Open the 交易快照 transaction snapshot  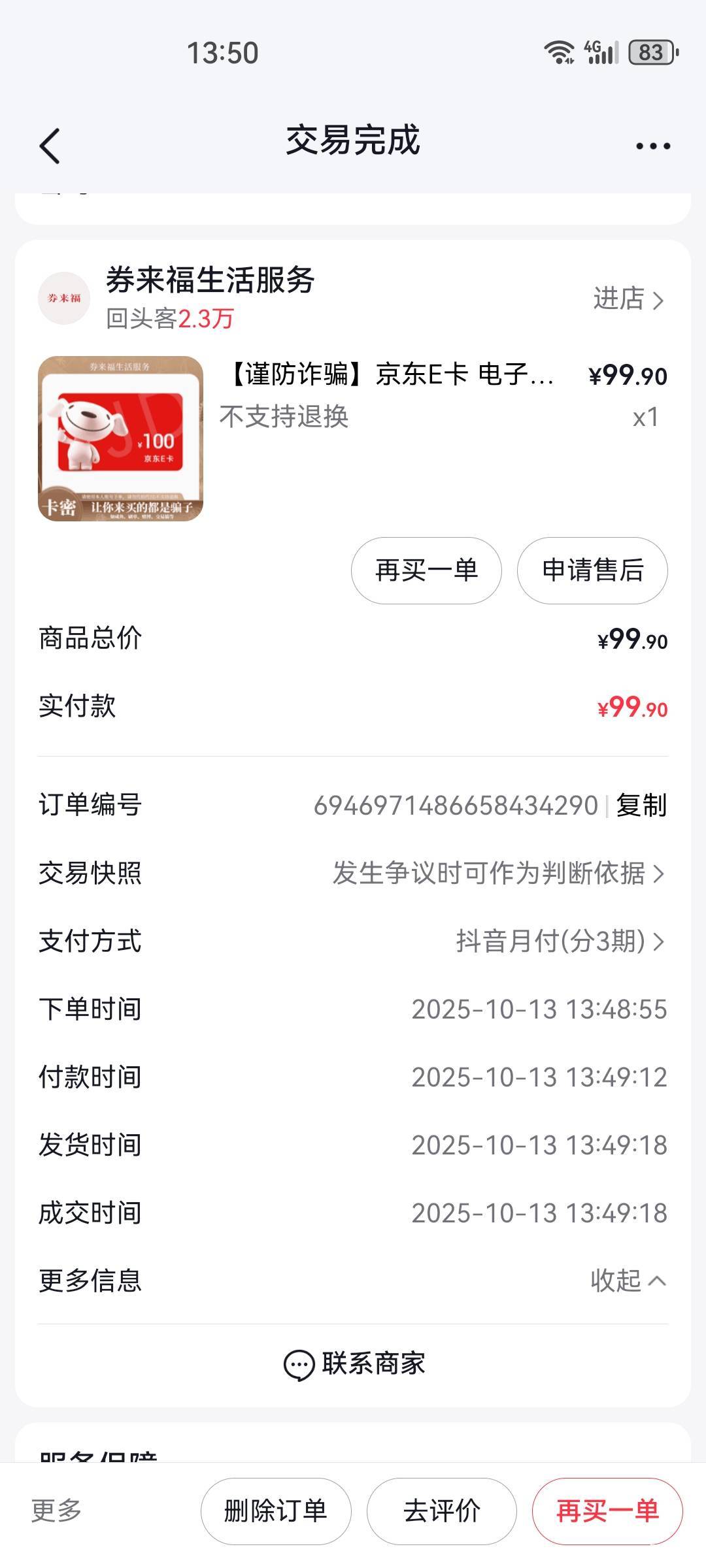353,873
